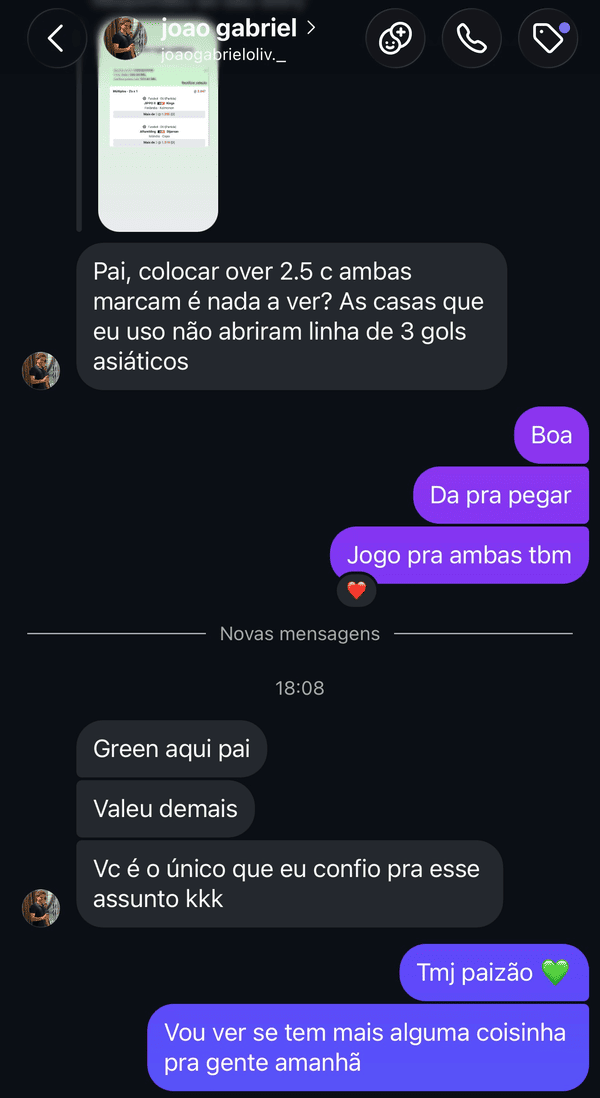Open the avatar sticker icon in header
Image resolution: width=600 pixels, height=1098 pixels.
(396, 39)
